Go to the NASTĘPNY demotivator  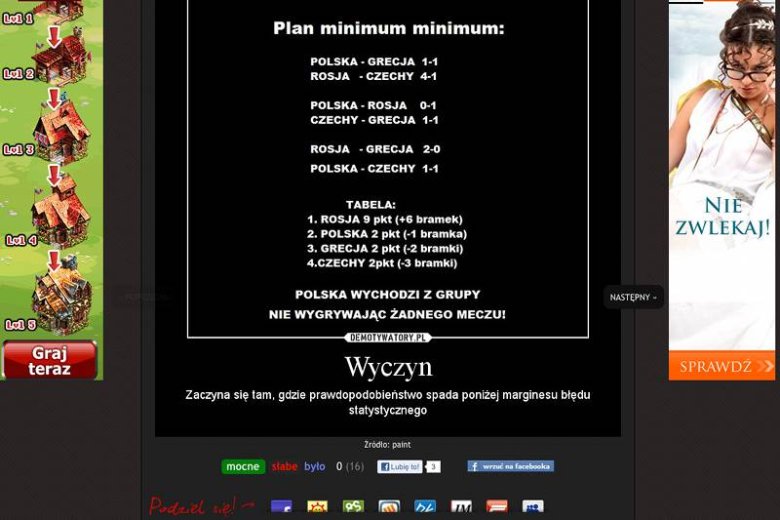633,297
